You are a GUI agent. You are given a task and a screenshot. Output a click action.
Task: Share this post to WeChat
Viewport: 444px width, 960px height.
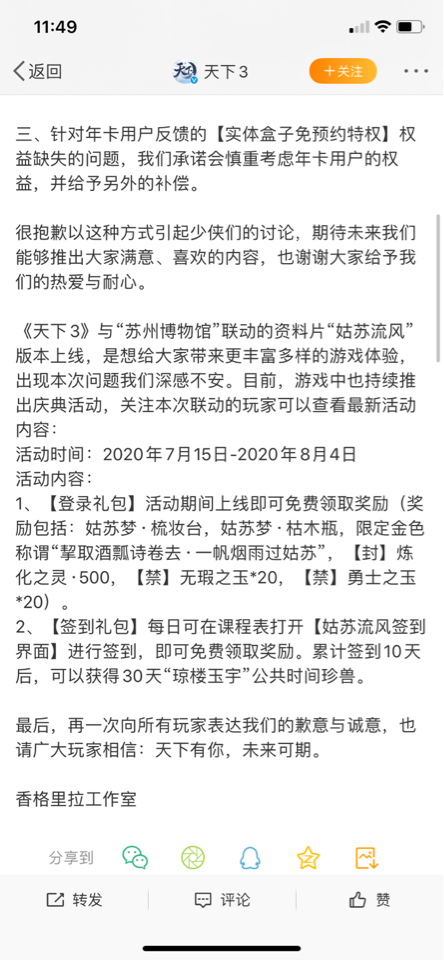pos(135,858)
